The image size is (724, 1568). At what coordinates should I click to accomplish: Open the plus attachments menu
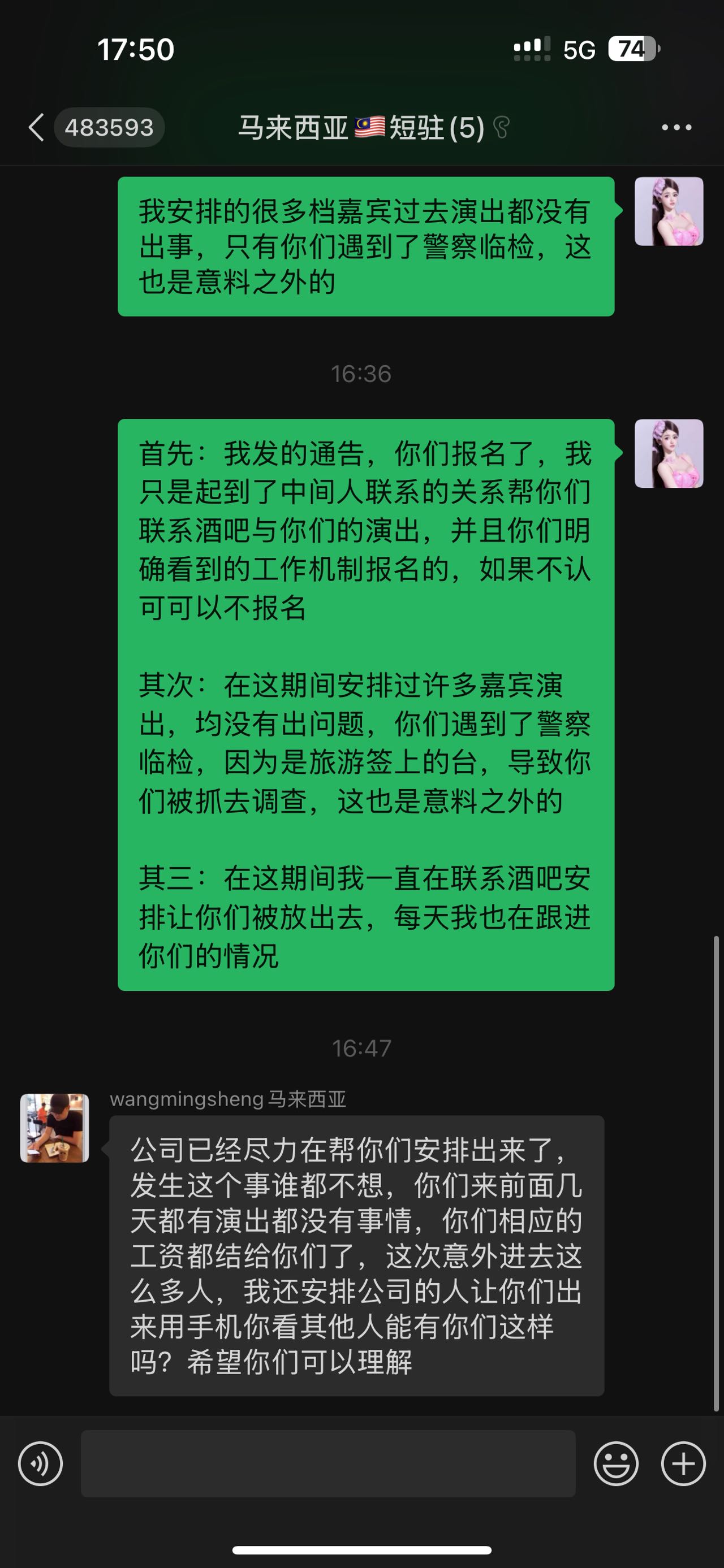coord(683,1464)
